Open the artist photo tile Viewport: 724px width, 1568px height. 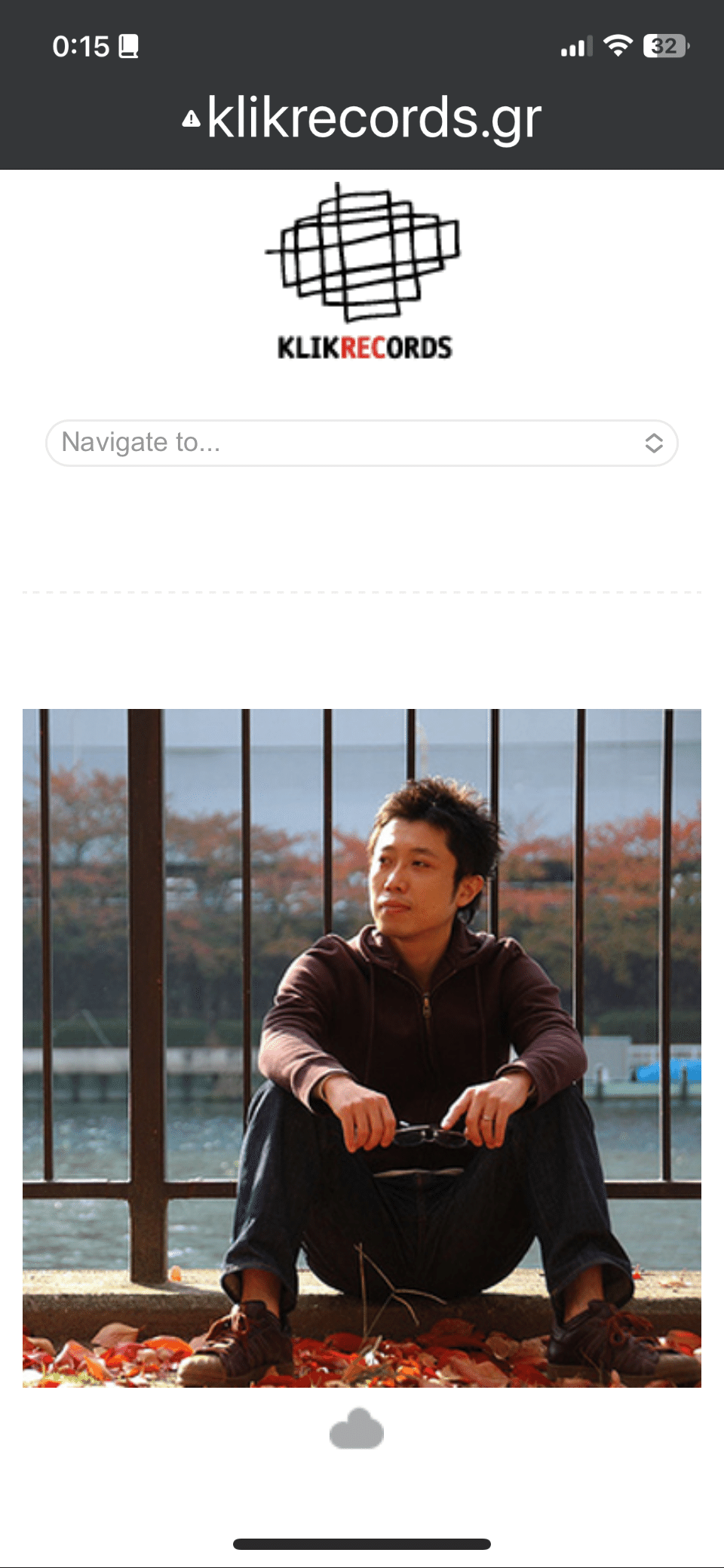point(362,1048)
